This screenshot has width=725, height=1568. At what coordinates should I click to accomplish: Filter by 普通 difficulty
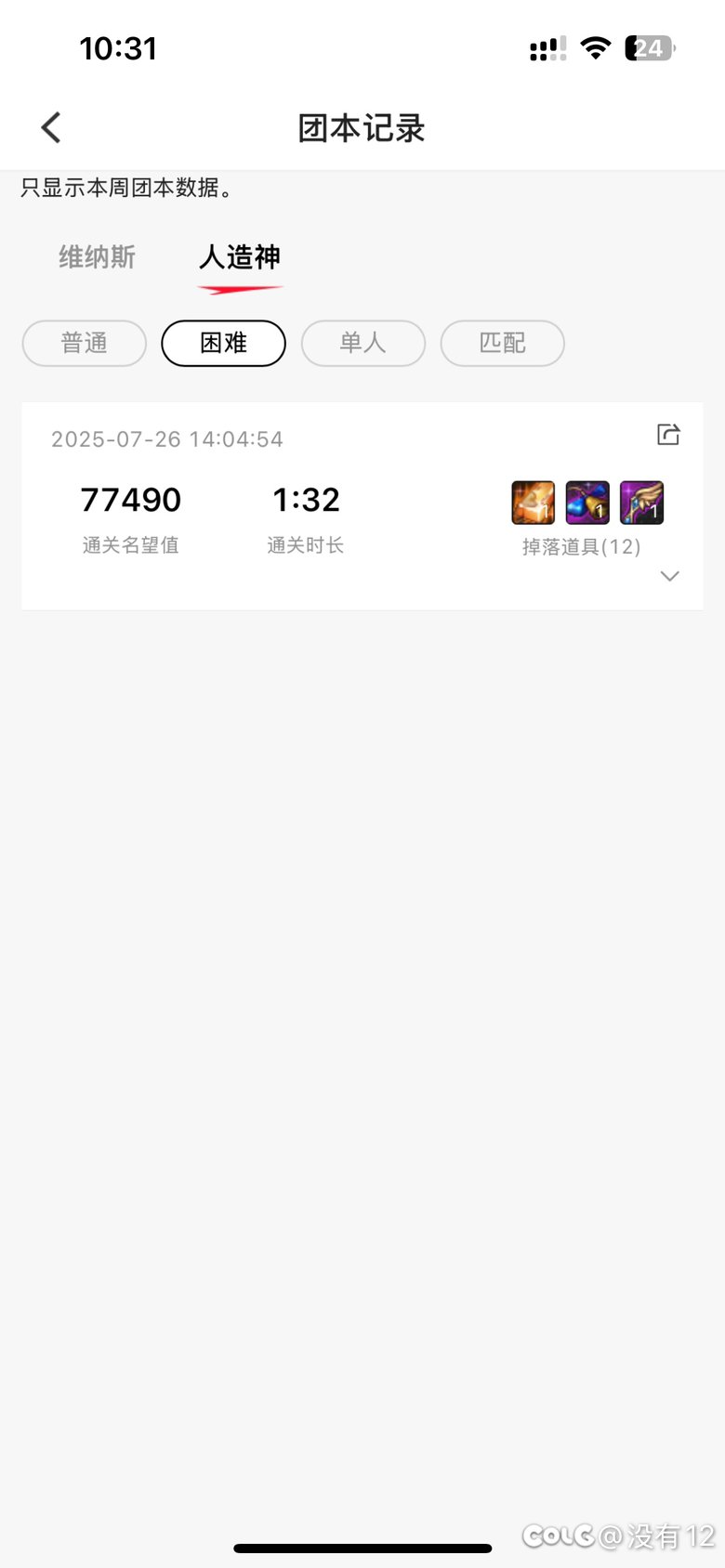pos(85,344)
